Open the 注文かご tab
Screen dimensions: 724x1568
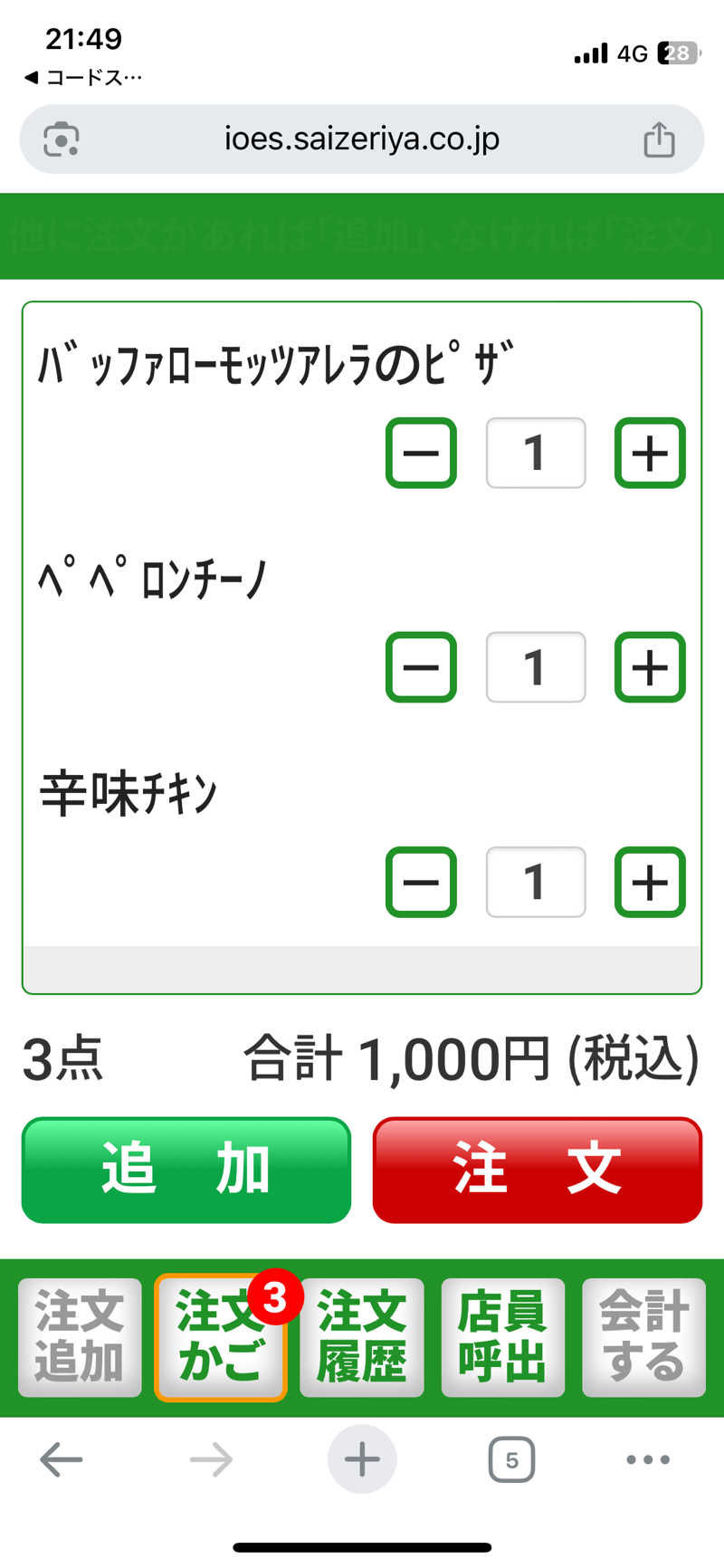coord(221,1337)
